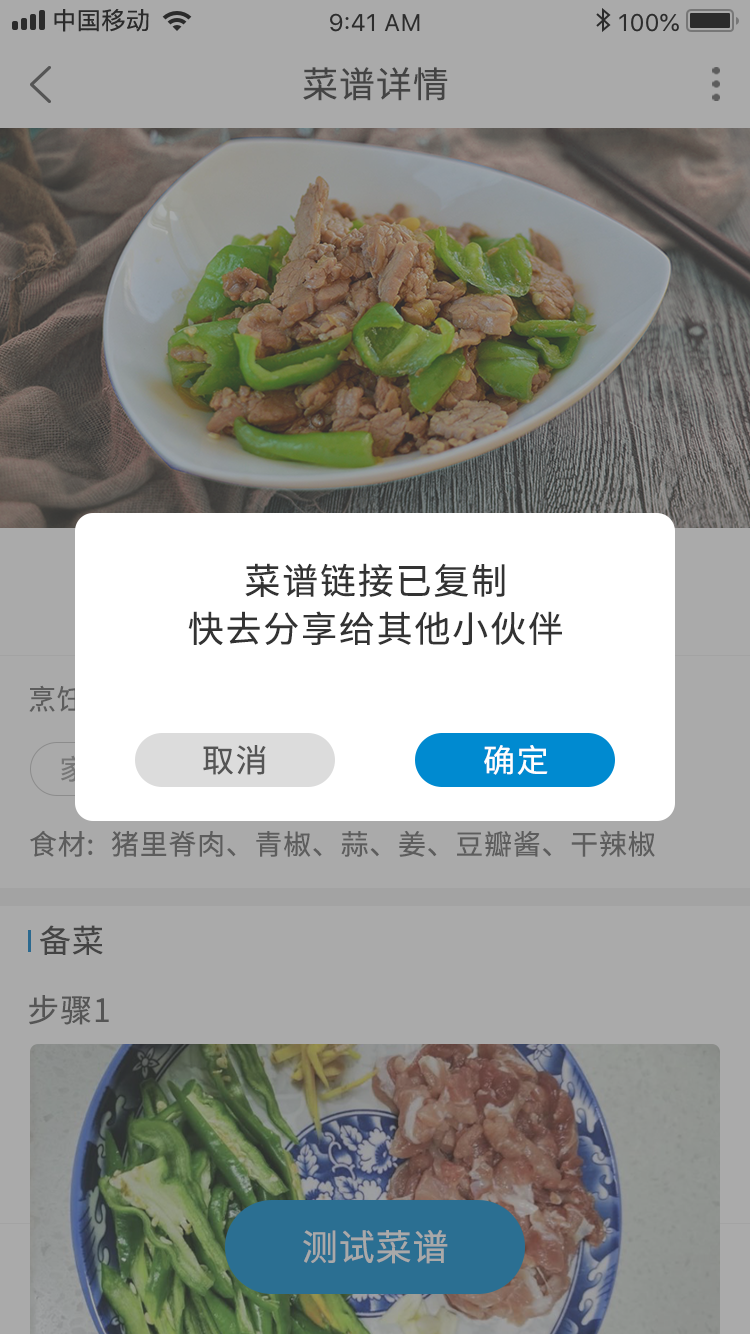The width and height of the screenshot is (750, 1334).
Task: Open the three-dot overflow menu
Action: coord(715,85)
